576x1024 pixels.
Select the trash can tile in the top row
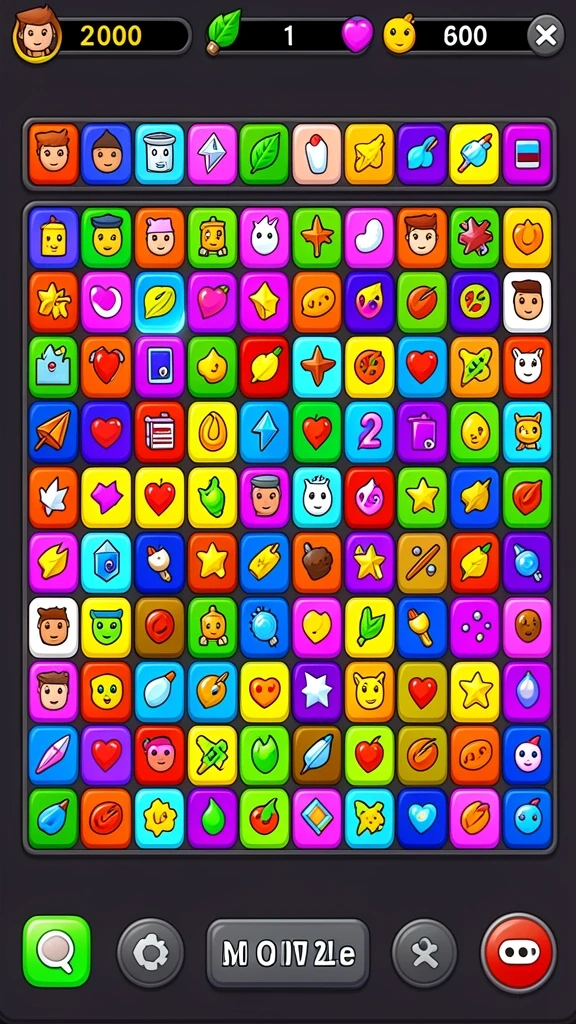coord(160,154)
